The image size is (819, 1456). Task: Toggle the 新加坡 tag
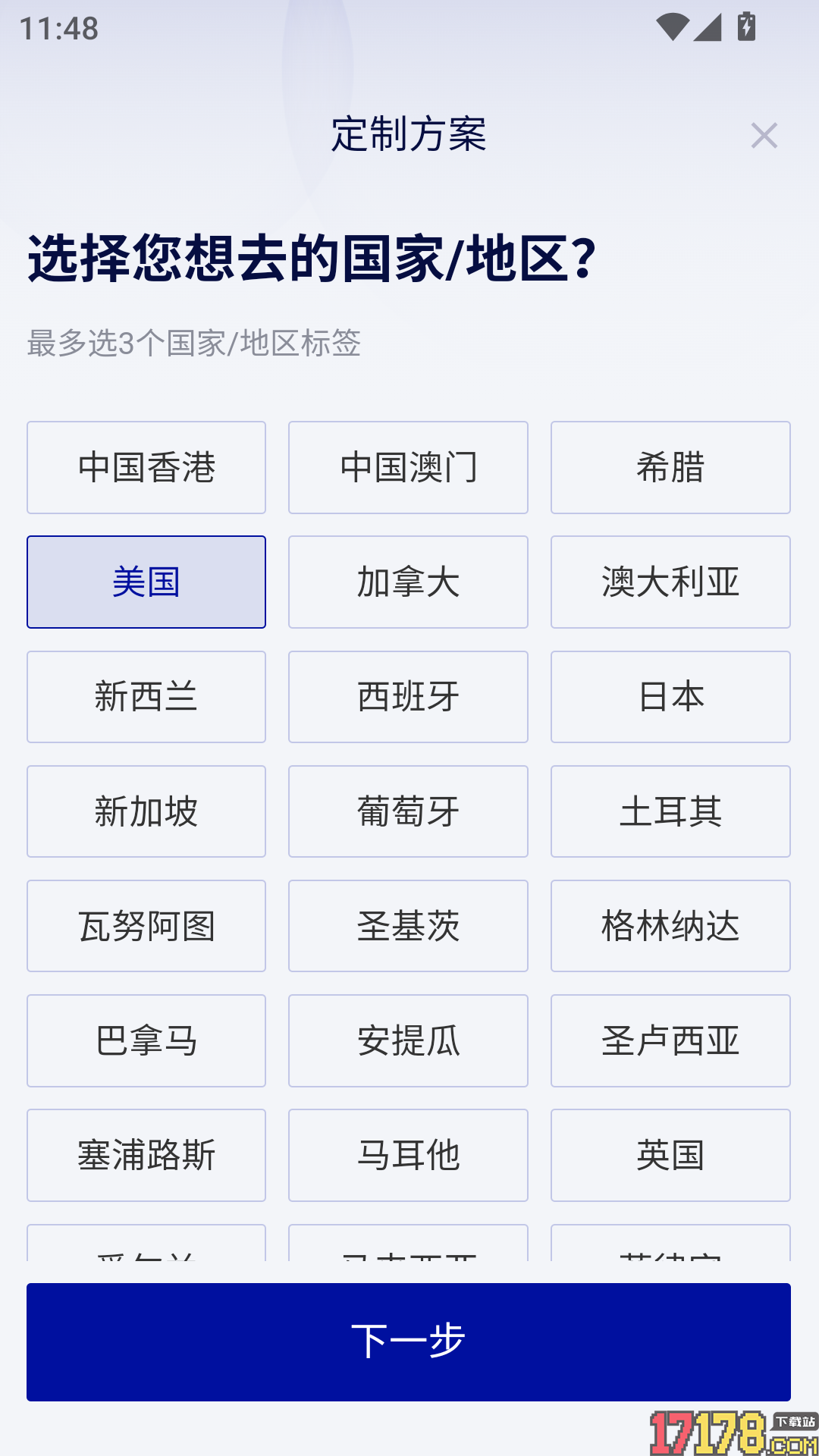146,811
